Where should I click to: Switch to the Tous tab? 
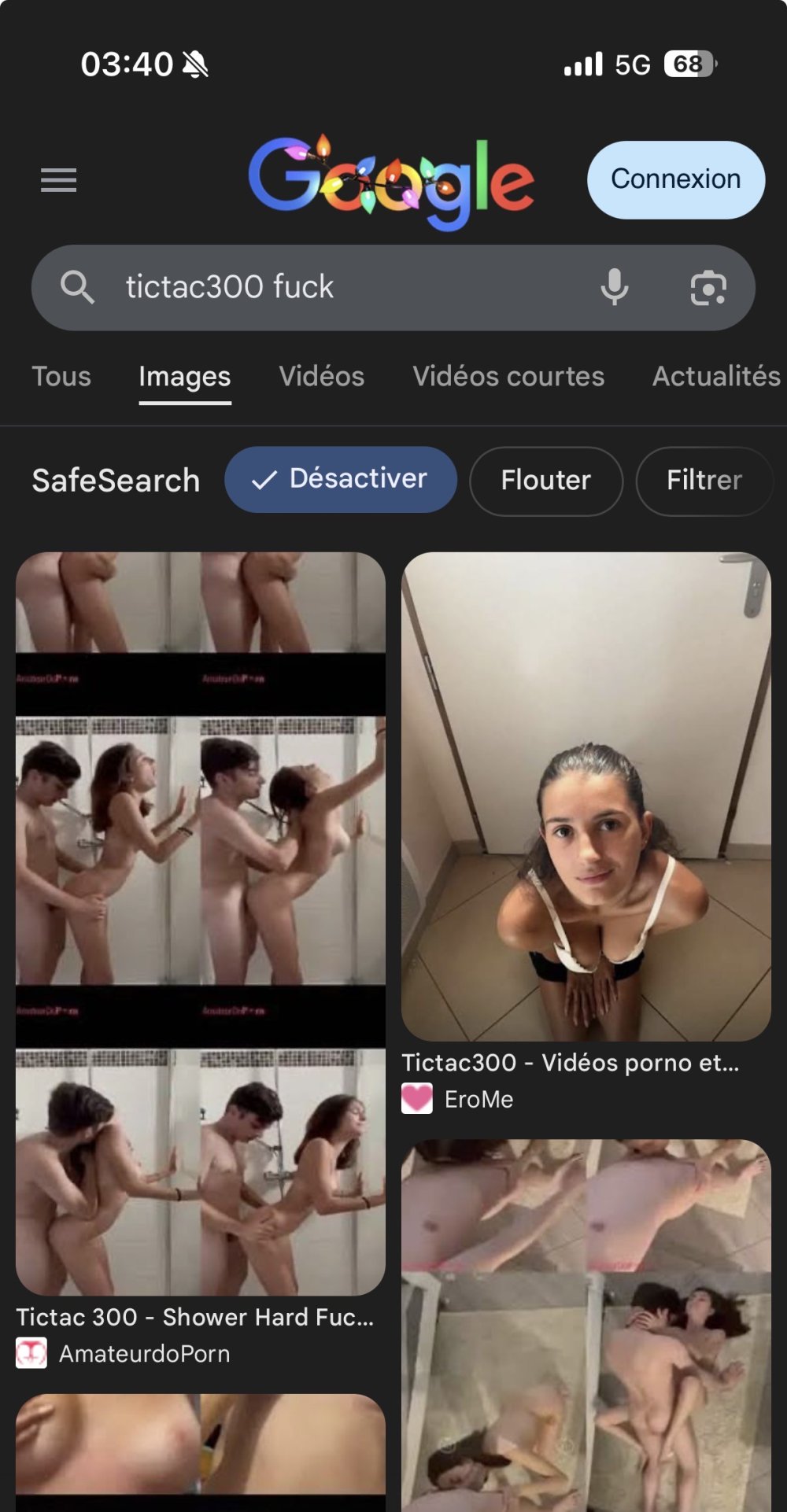pos(61,377)
